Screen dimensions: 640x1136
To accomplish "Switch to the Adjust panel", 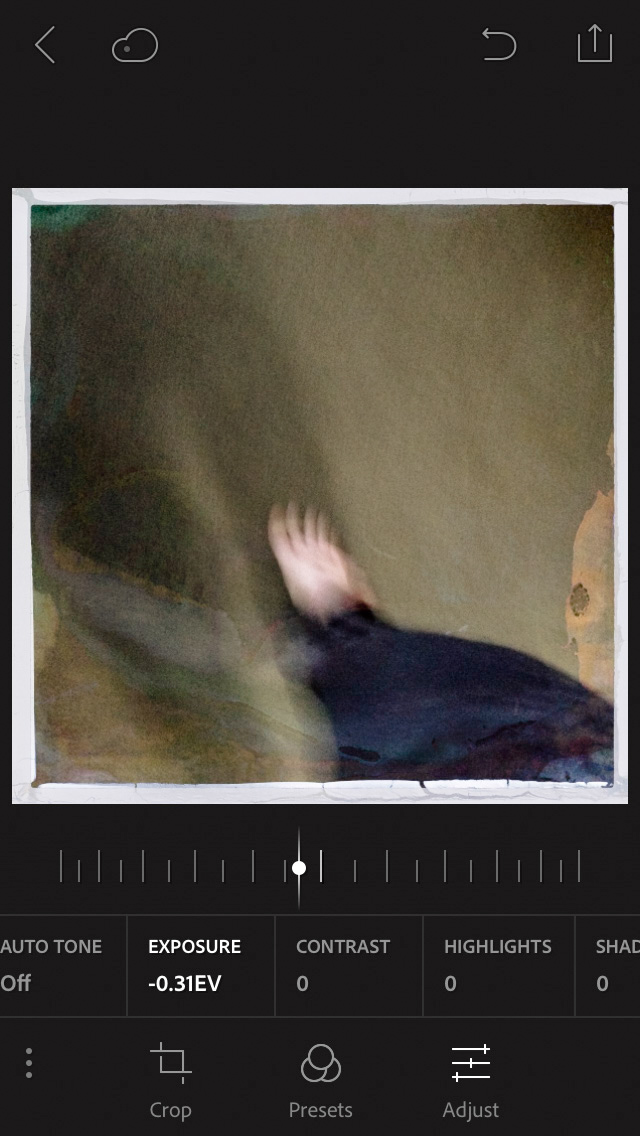I will tap(471, 1080).
